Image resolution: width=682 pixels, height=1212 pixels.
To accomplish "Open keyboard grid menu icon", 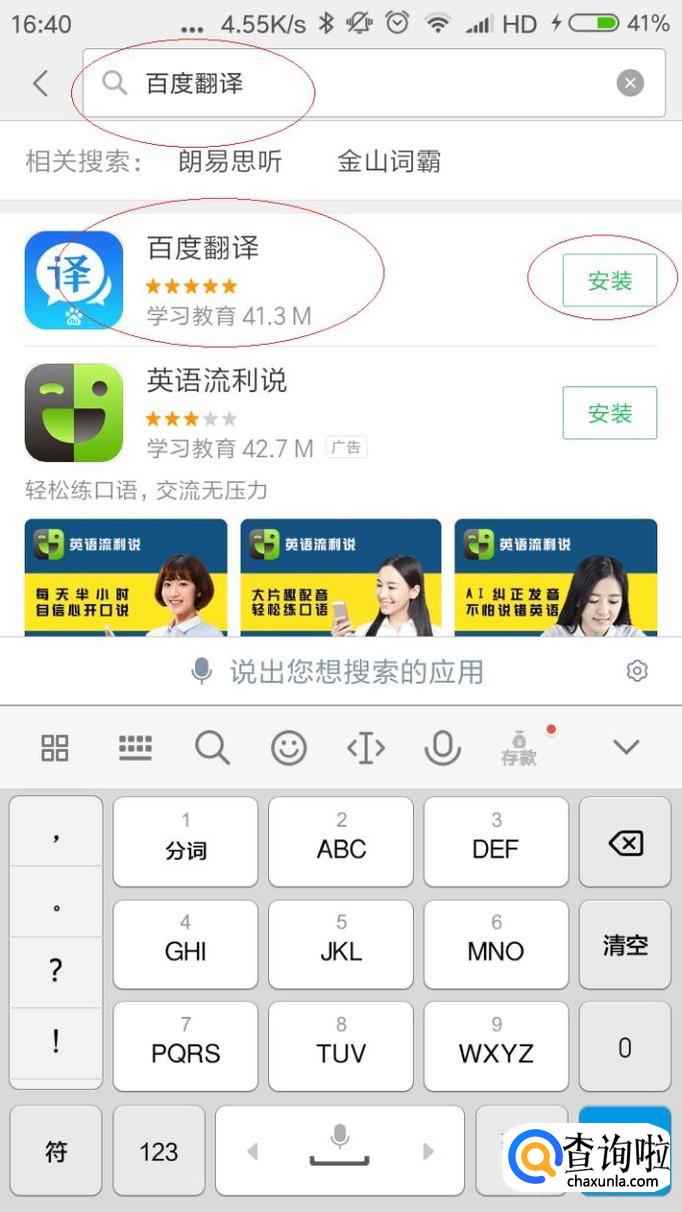I will (x=54, y=747).
